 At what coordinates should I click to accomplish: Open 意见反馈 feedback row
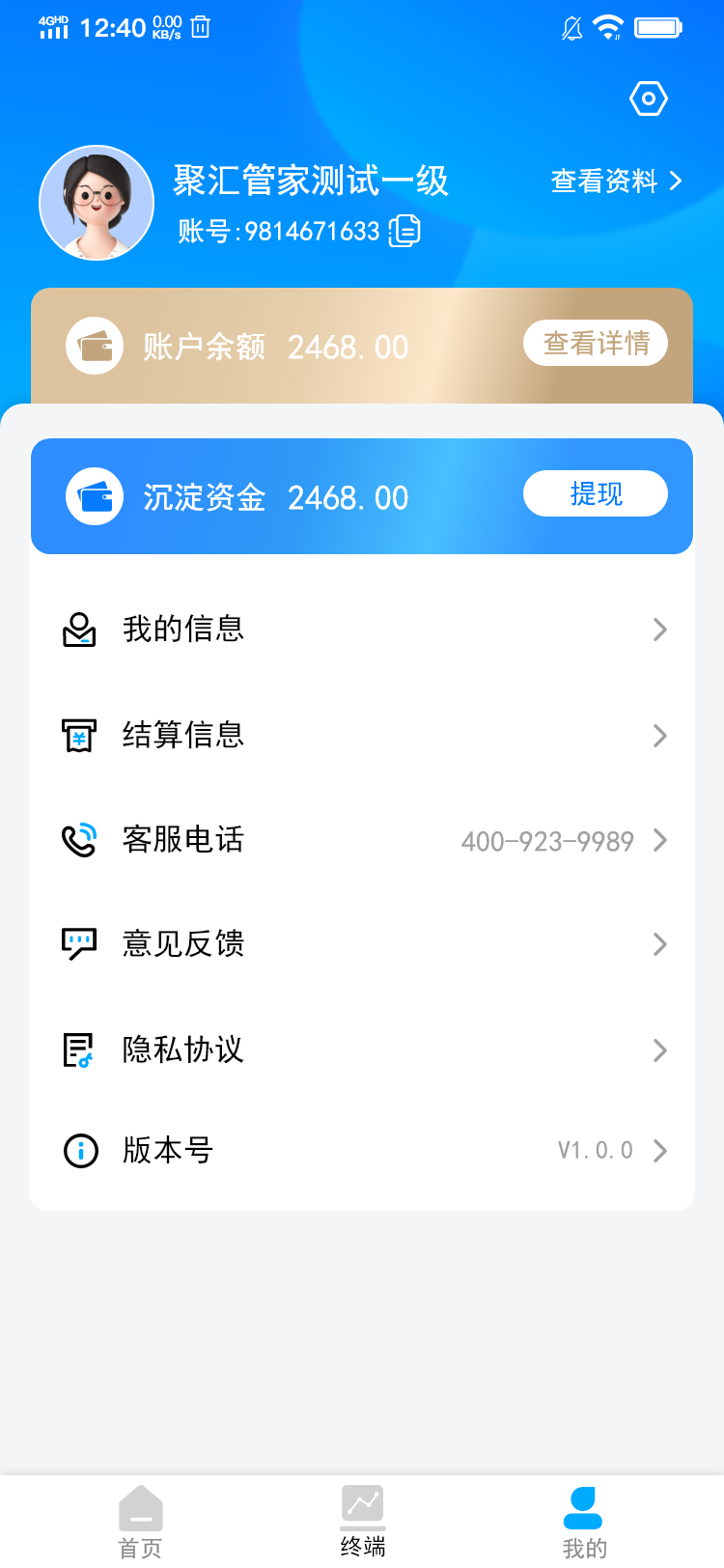pyautogui.click(x=362, y=944)
